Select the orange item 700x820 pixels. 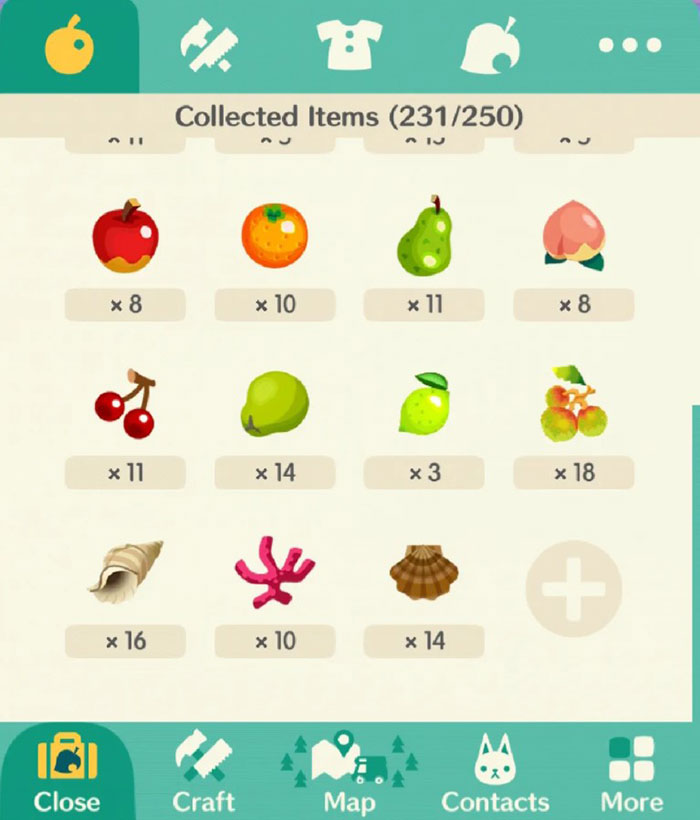tap(274, 237)
